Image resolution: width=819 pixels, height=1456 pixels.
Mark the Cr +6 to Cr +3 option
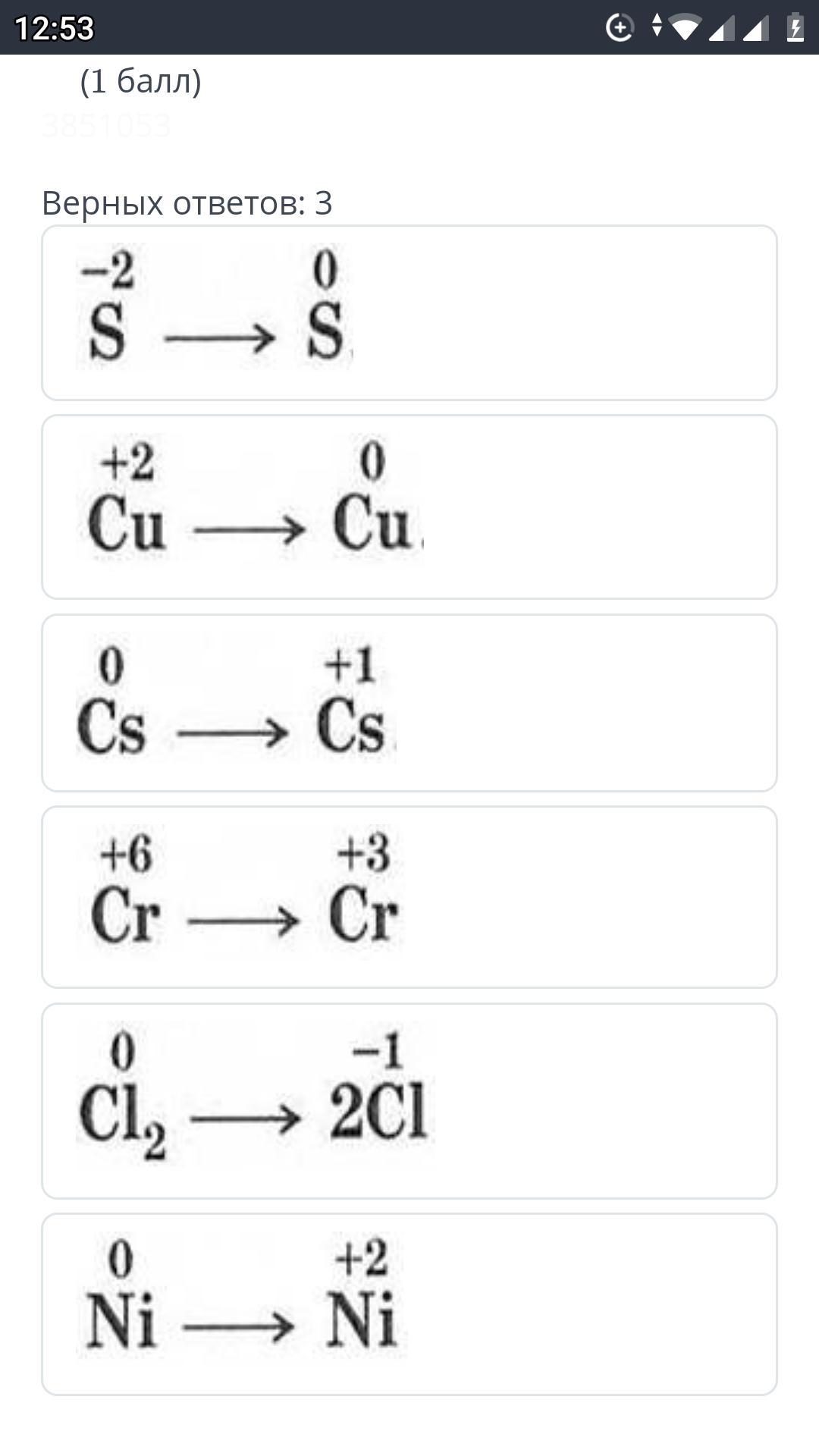tap(409, 897)
